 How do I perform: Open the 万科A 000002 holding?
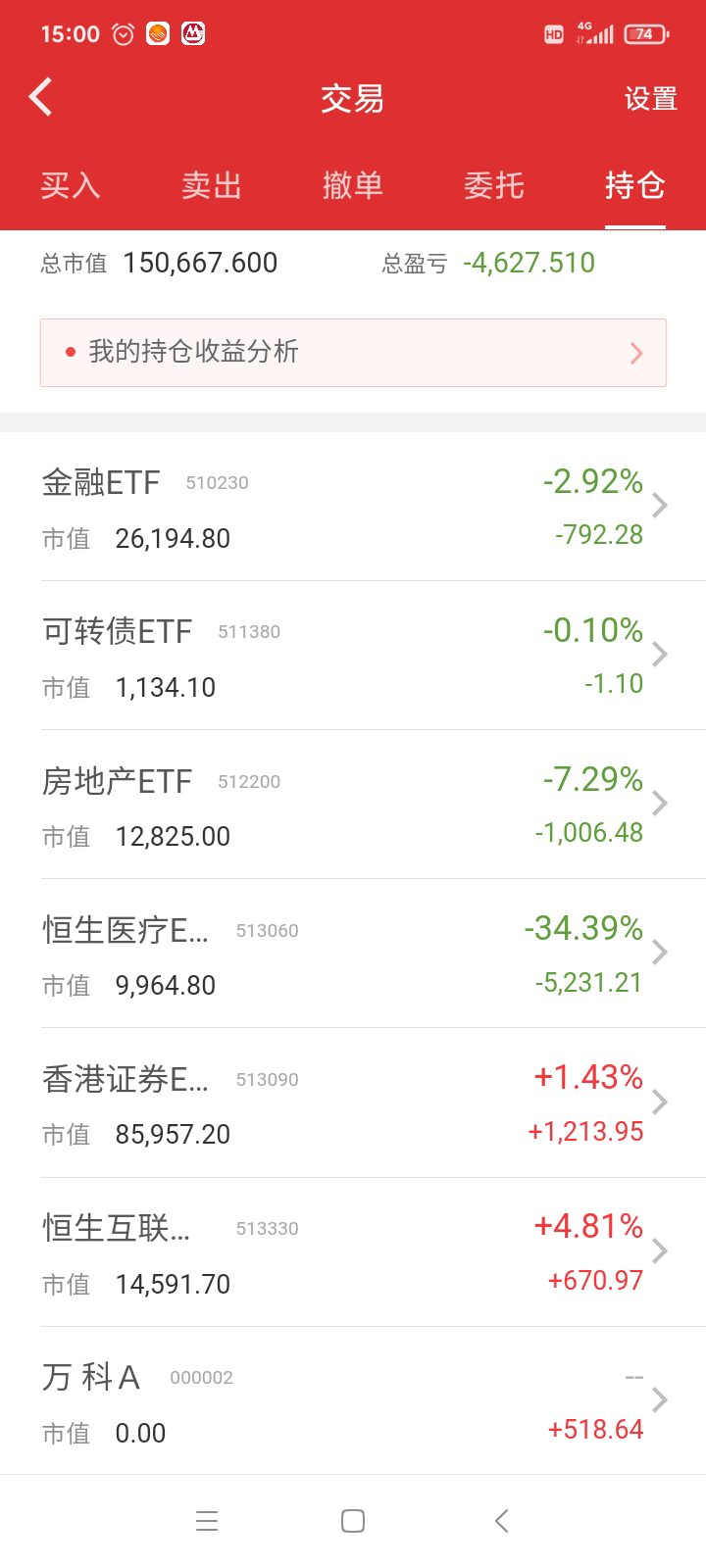[x=353, y=1402]
